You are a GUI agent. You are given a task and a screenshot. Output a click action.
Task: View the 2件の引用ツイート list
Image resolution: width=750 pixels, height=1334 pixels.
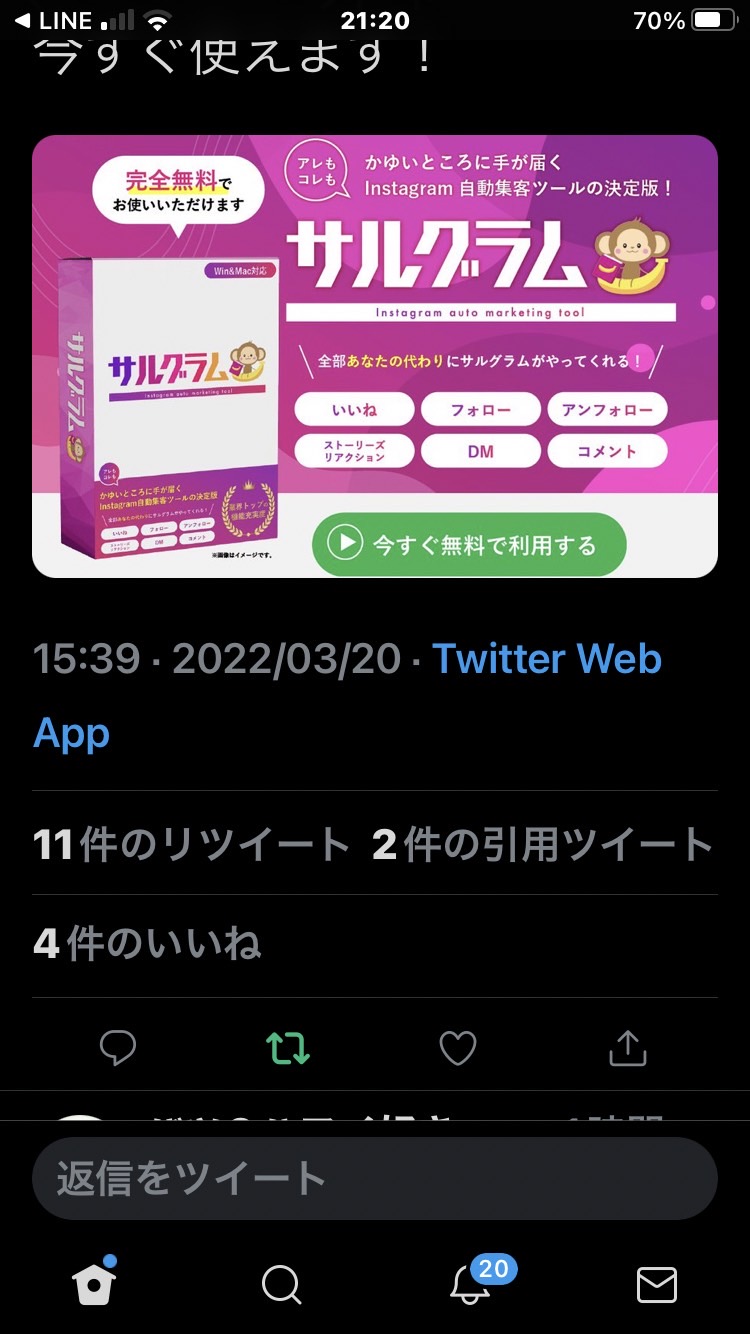pos(543,845)
